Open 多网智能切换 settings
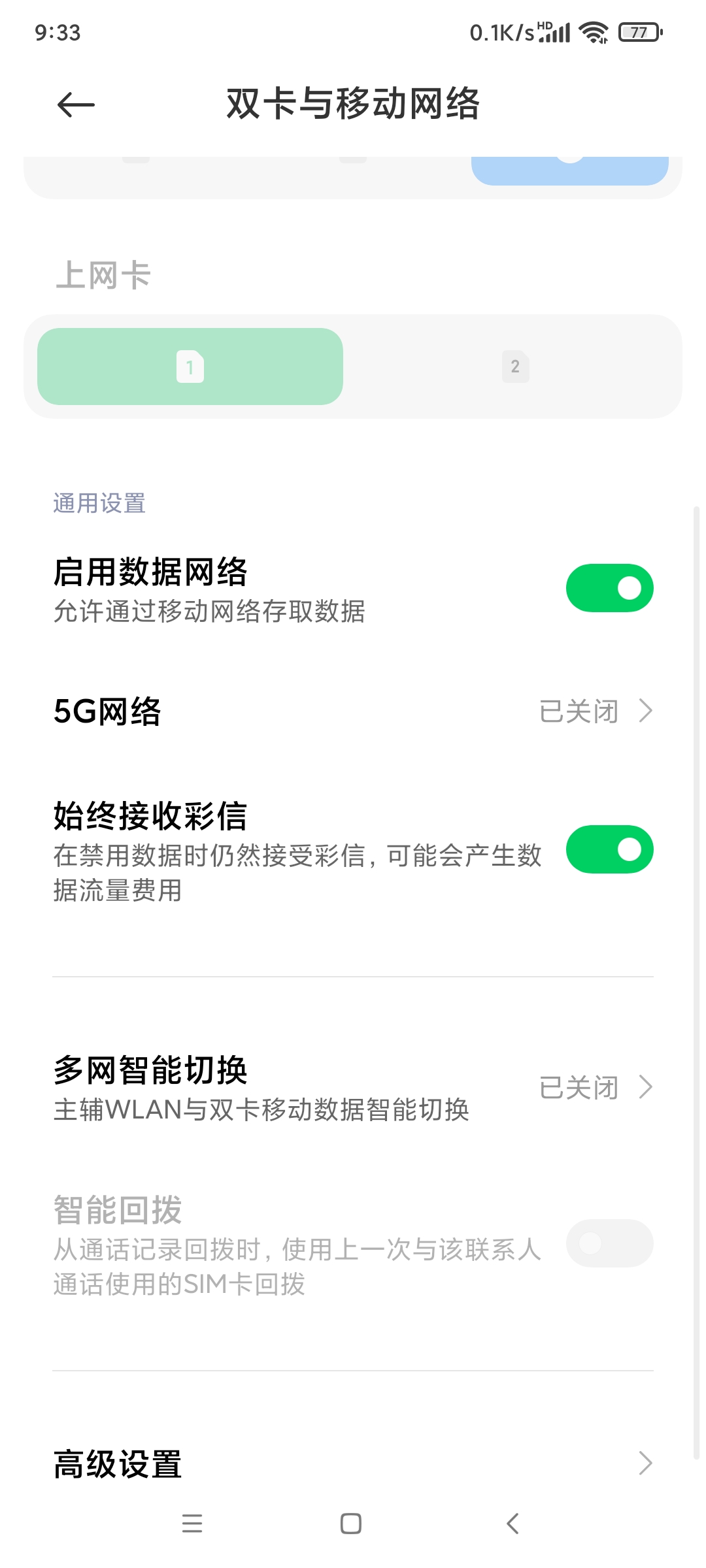This screenshot has height=1568, width=706. point(353,1088)
